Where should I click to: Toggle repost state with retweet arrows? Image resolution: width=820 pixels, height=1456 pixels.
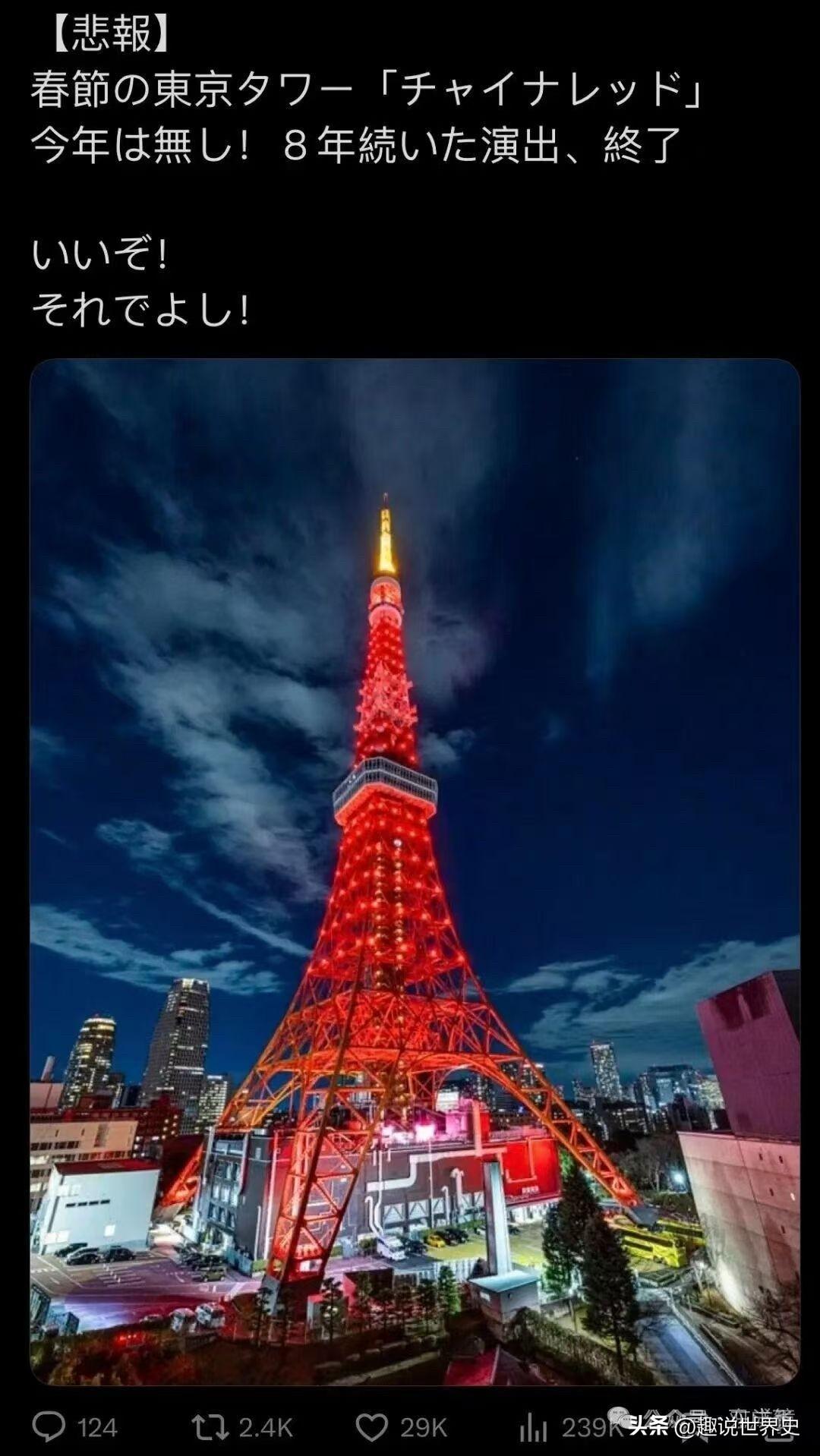coord(210,1423)
